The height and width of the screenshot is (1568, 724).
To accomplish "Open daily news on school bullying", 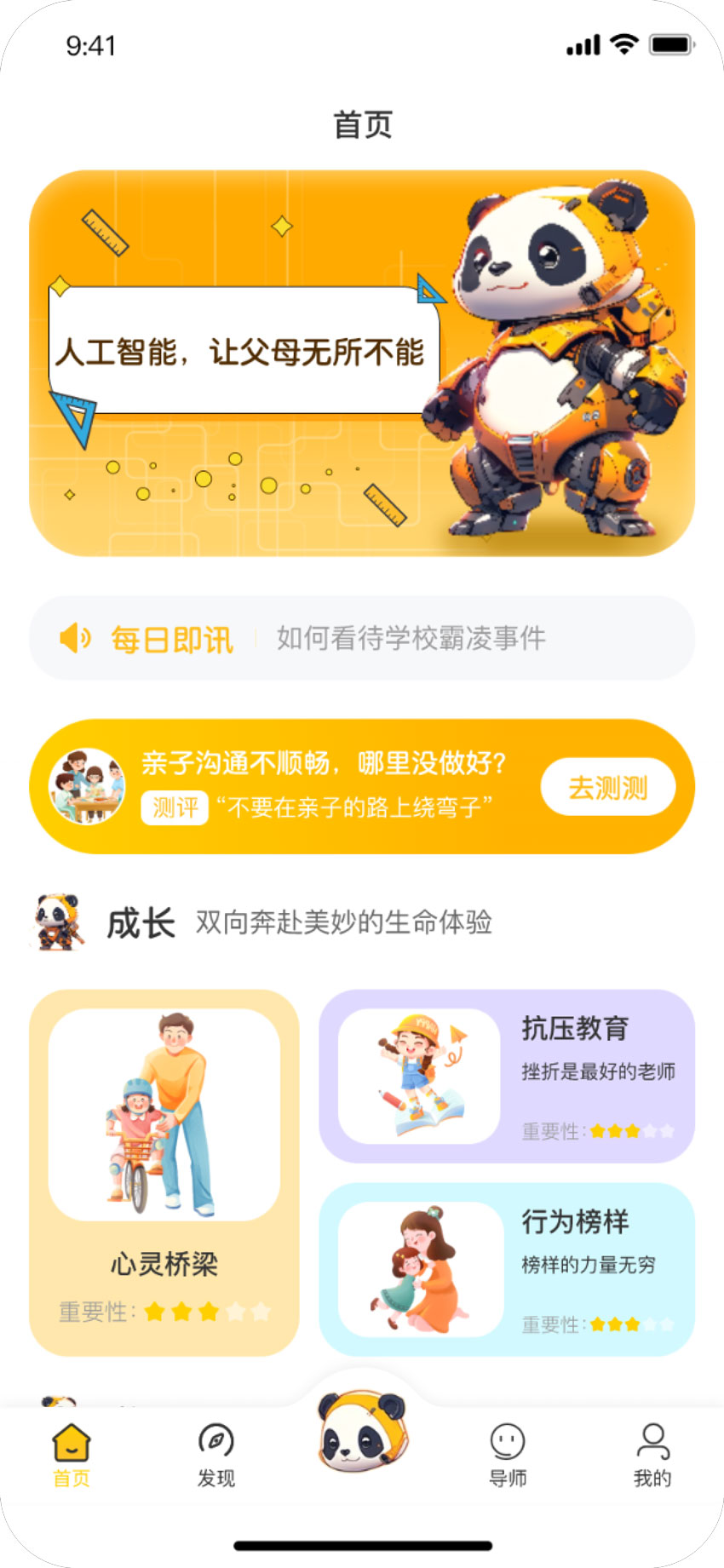I will coord(411,638).
